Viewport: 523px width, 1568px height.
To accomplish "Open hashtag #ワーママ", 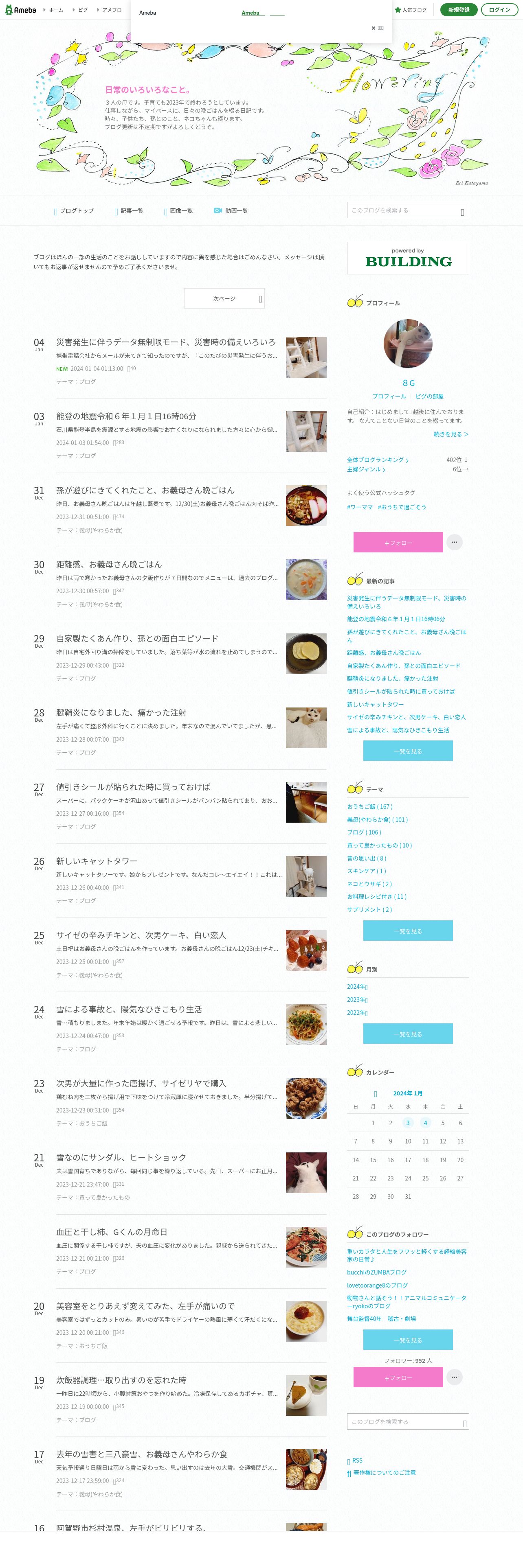I will click(359, 507).
